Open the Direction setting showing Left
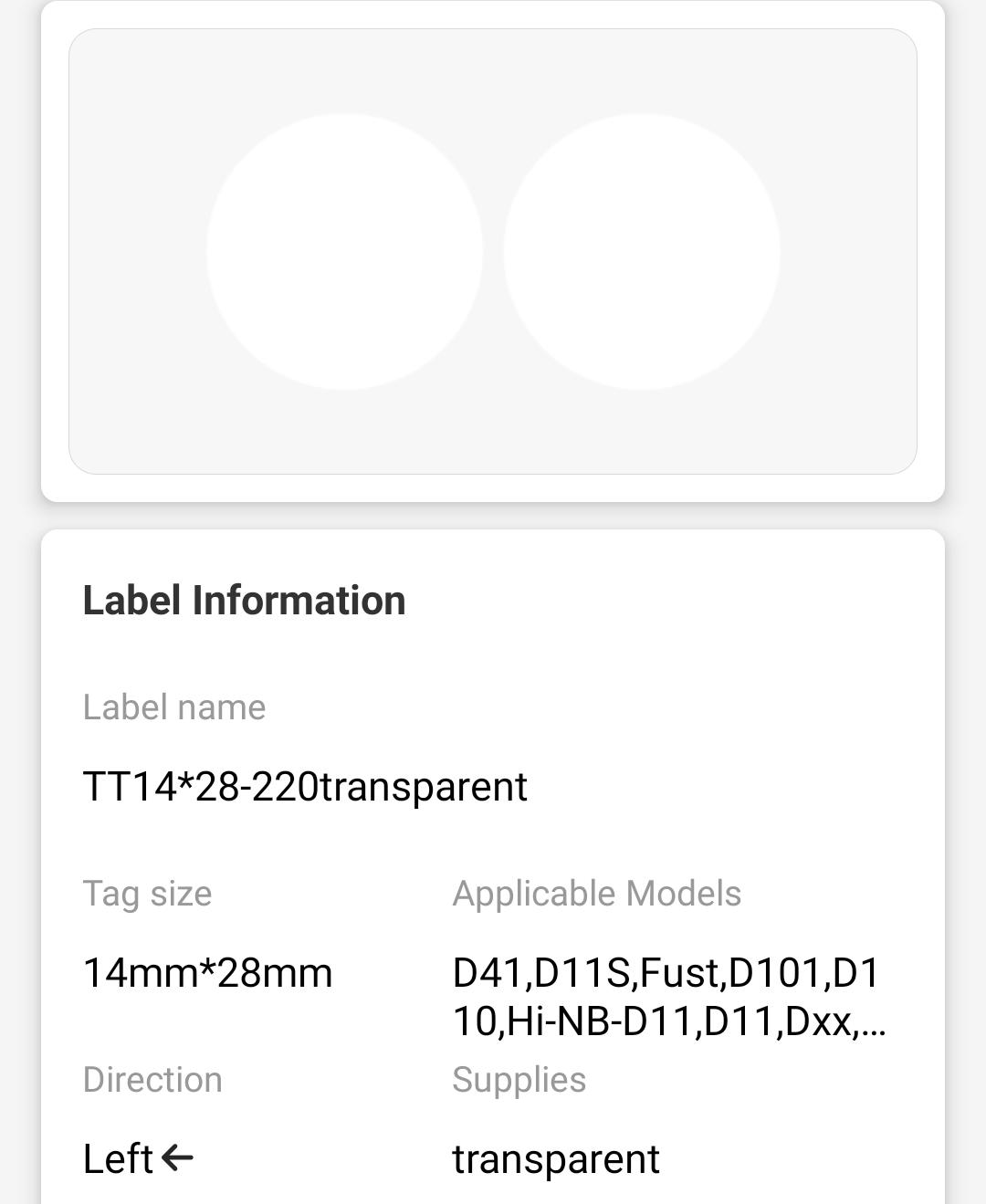This screenshot has width=986, height=1204. (x=137, y=1157)
